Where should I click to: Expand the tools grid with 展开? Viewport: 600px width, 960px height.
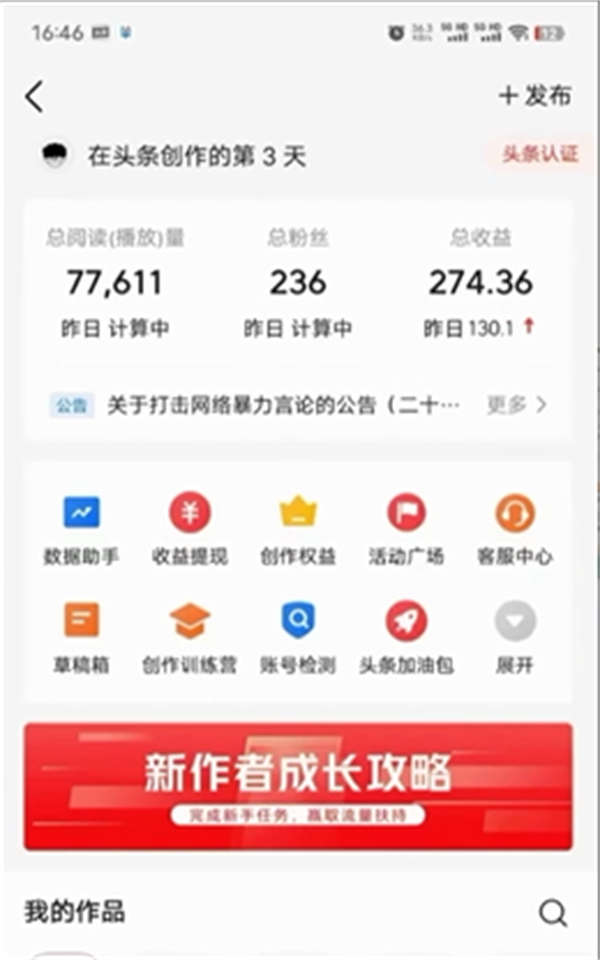point(514,638)
